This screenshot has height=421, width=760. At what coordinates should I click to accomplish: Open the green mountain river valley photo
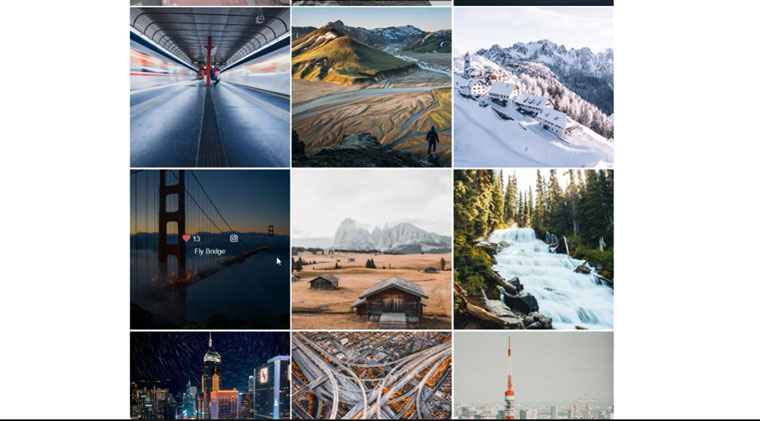pyautogui.click(x=371, y=87)
